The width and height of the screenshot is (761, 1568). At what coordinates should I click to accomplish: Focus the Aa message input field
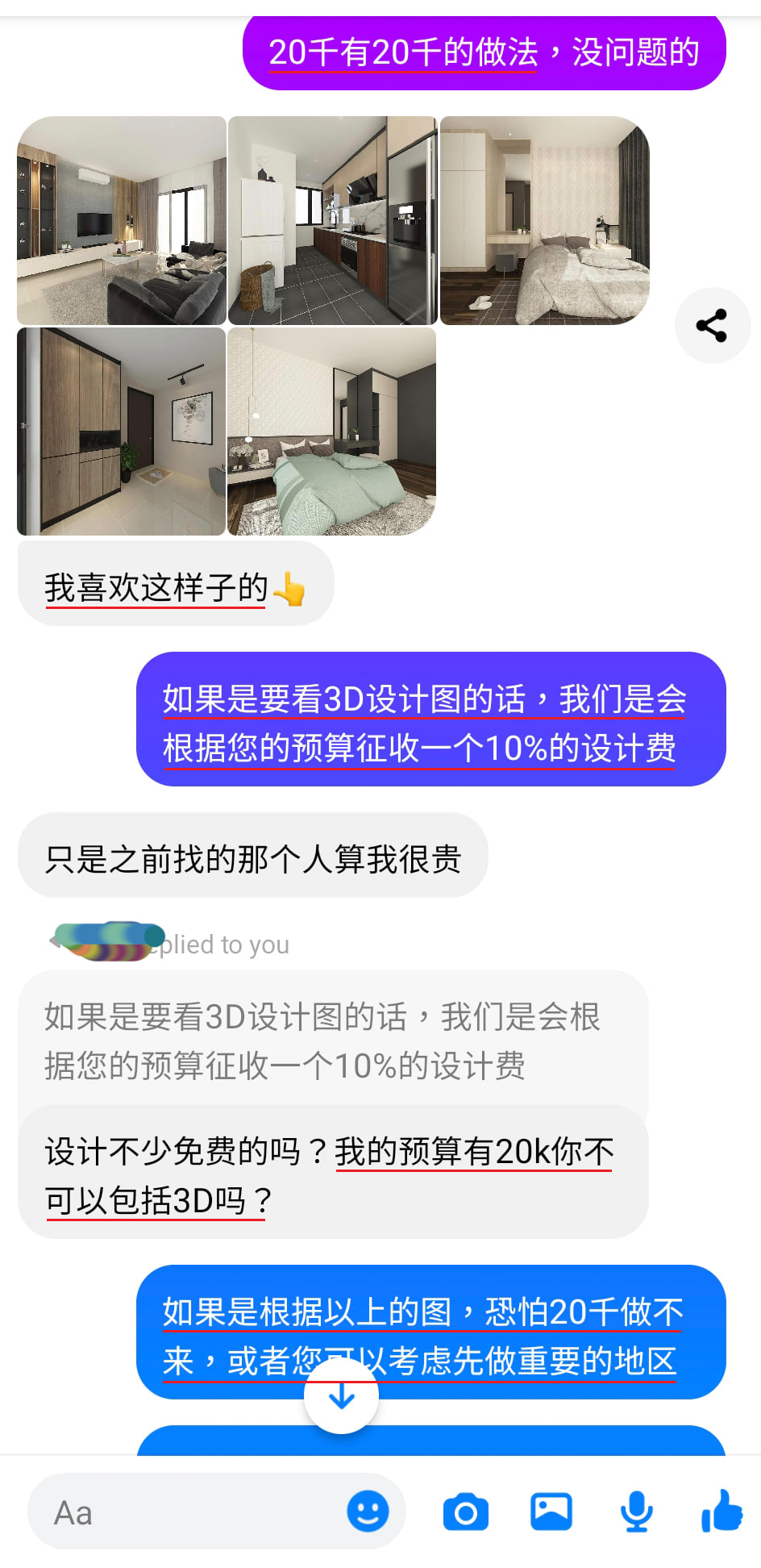[x=185, y=1512]
